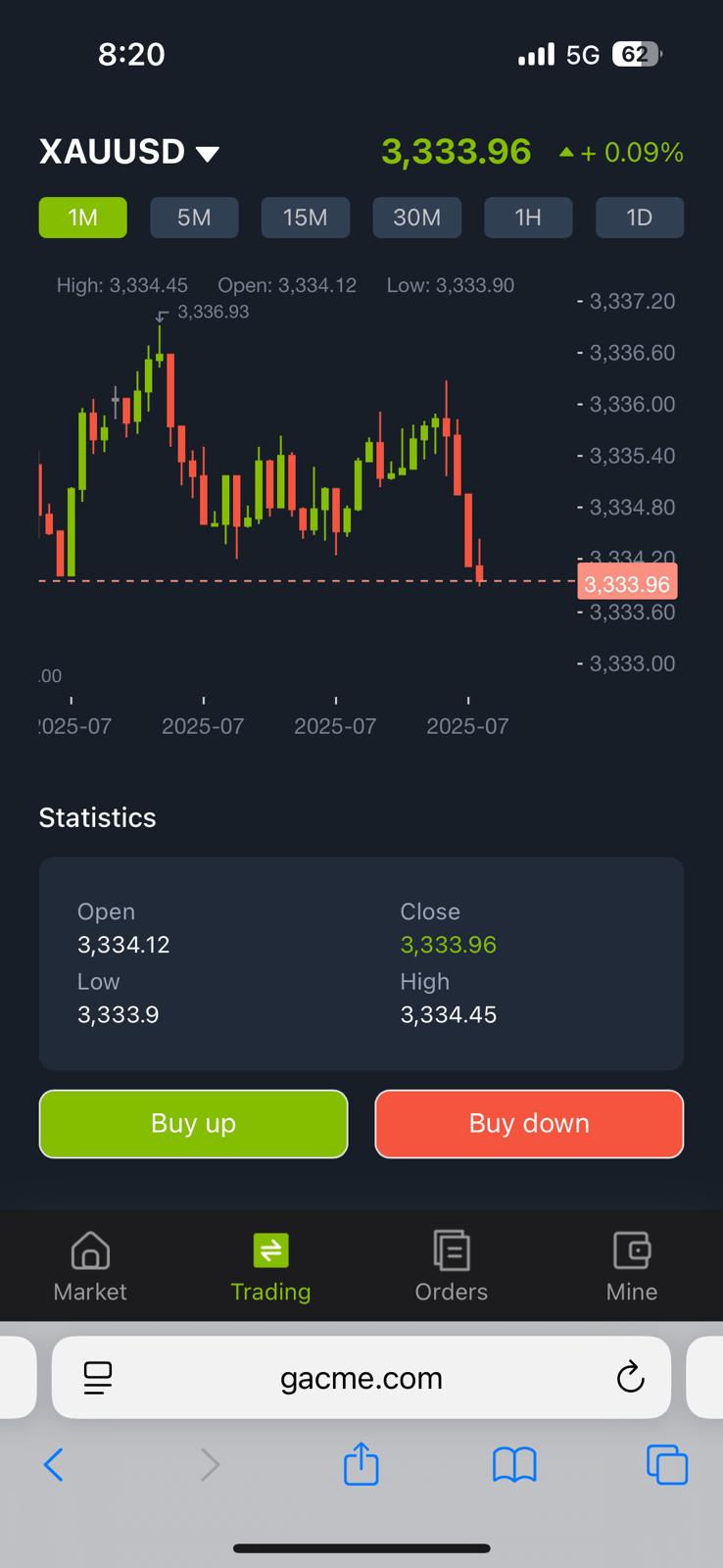Tap the Buy up button
Image resolution: width=723 pixels, height=1568 pixels.
click(194, 1123)
